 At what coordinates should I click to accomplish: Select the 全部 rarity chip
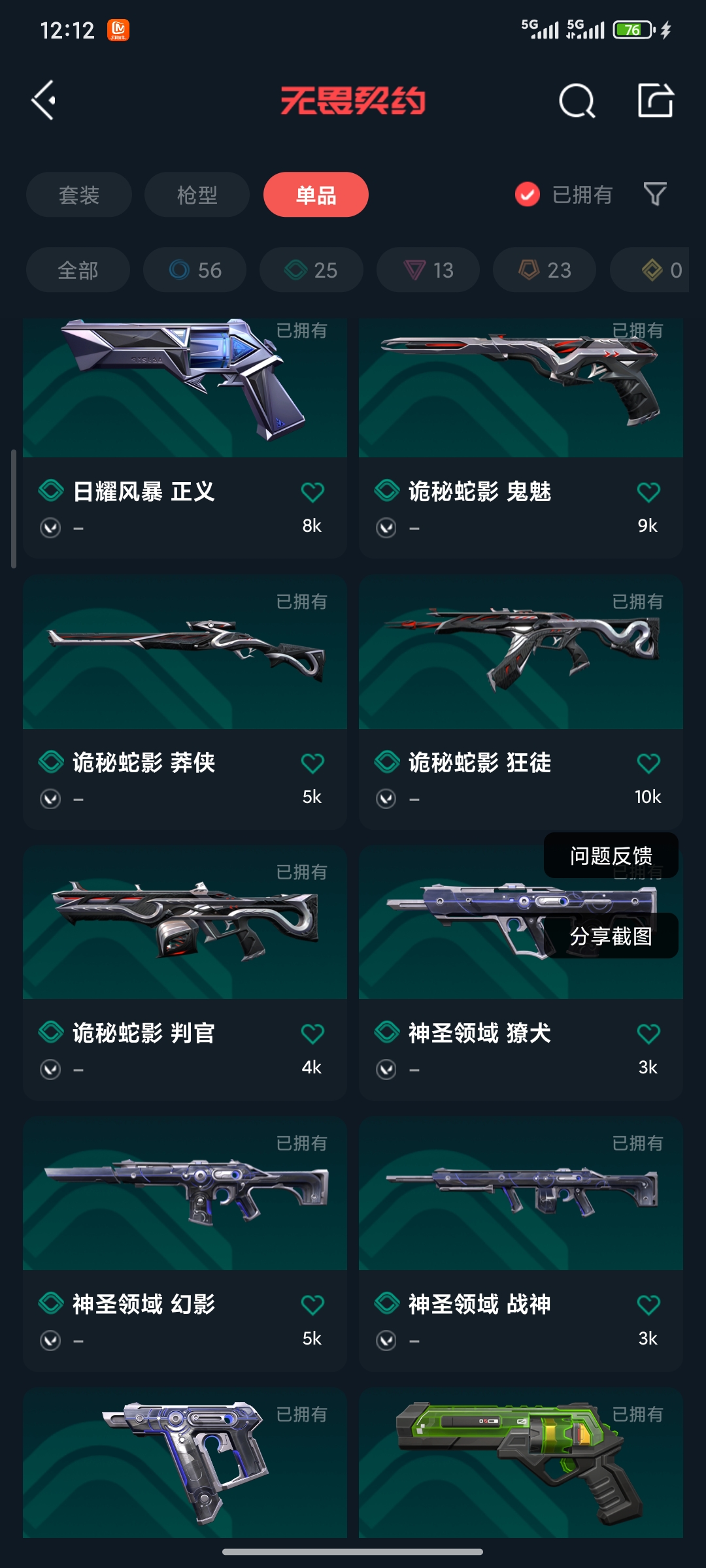(x=78, y=270)
